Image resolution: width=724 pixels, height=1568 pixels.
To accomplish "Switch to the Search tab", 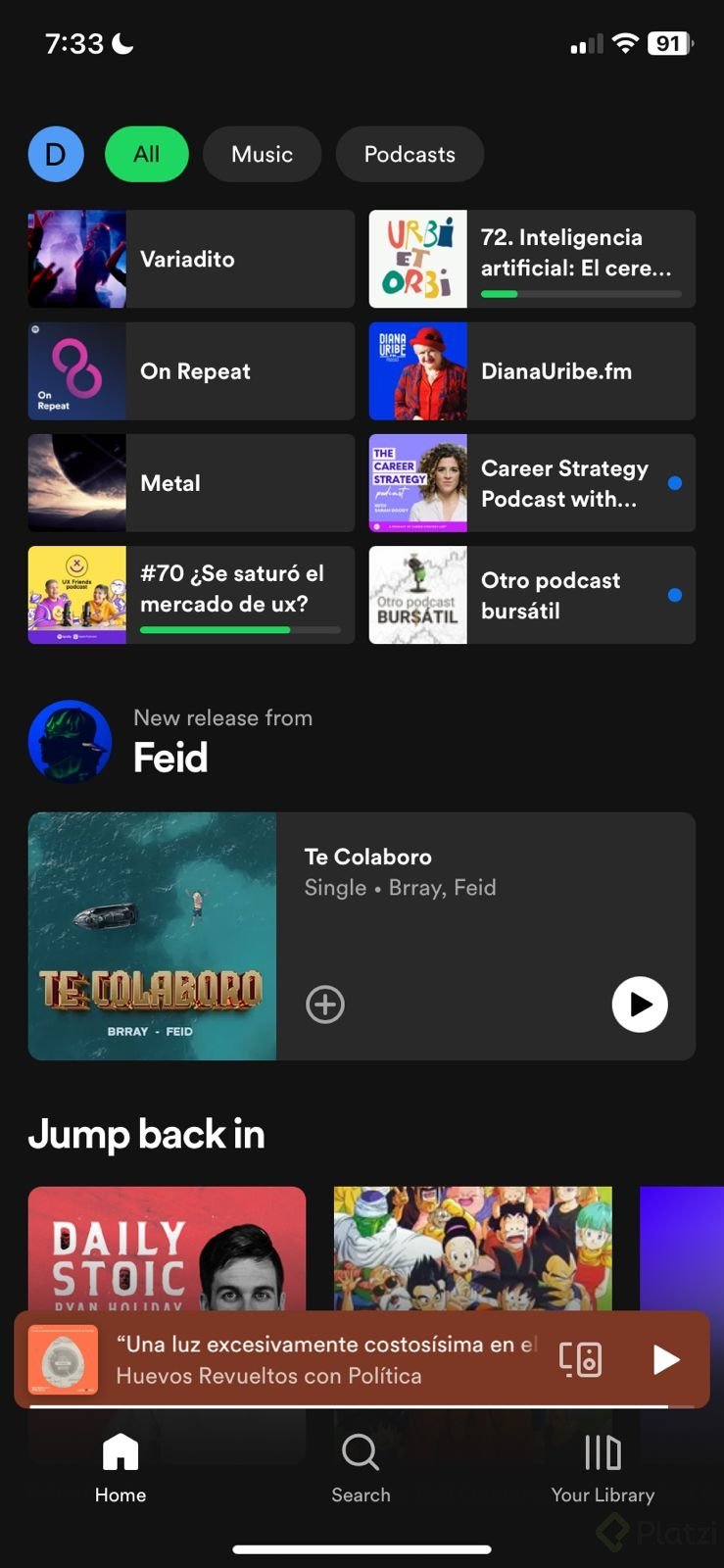I will (x=361, y=1467).
